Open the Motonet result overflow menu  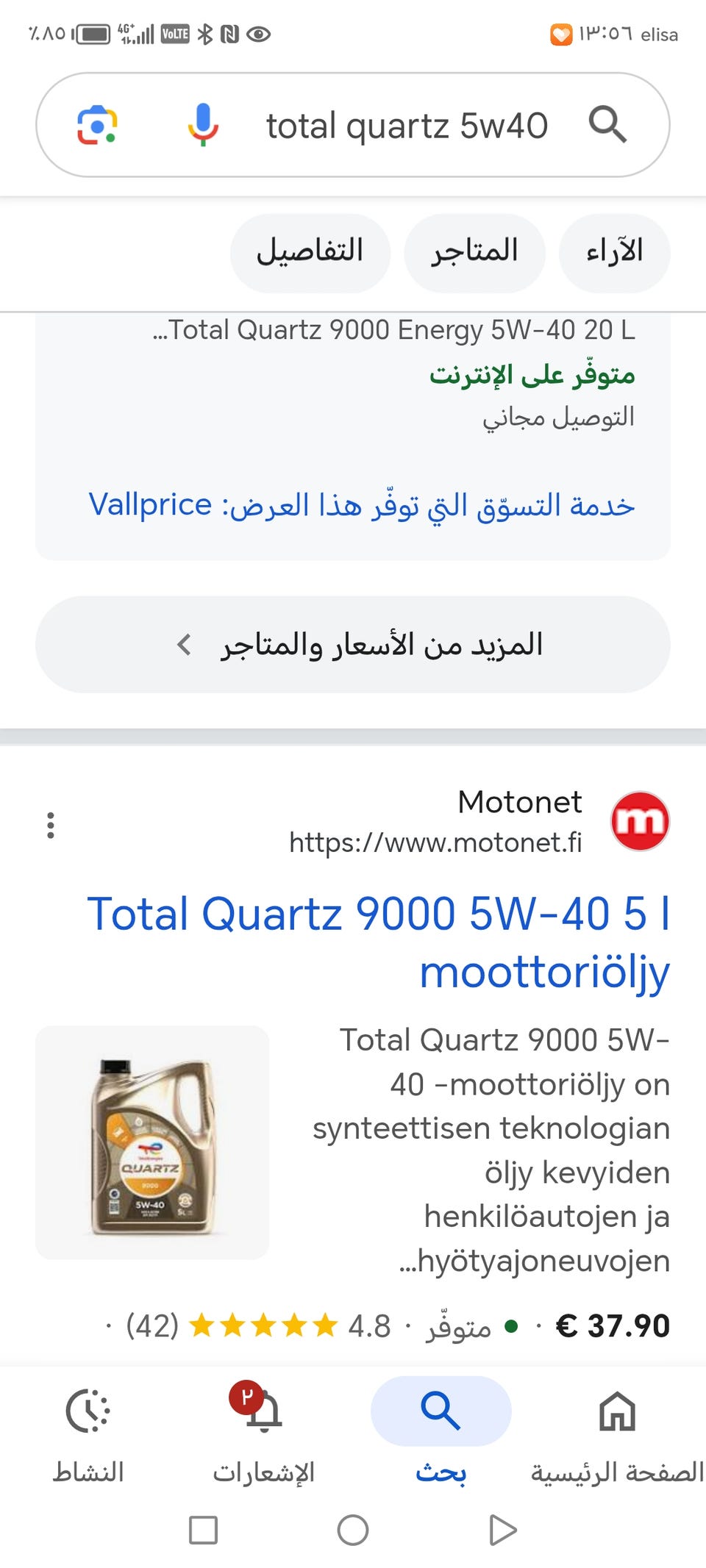[51, 826]
